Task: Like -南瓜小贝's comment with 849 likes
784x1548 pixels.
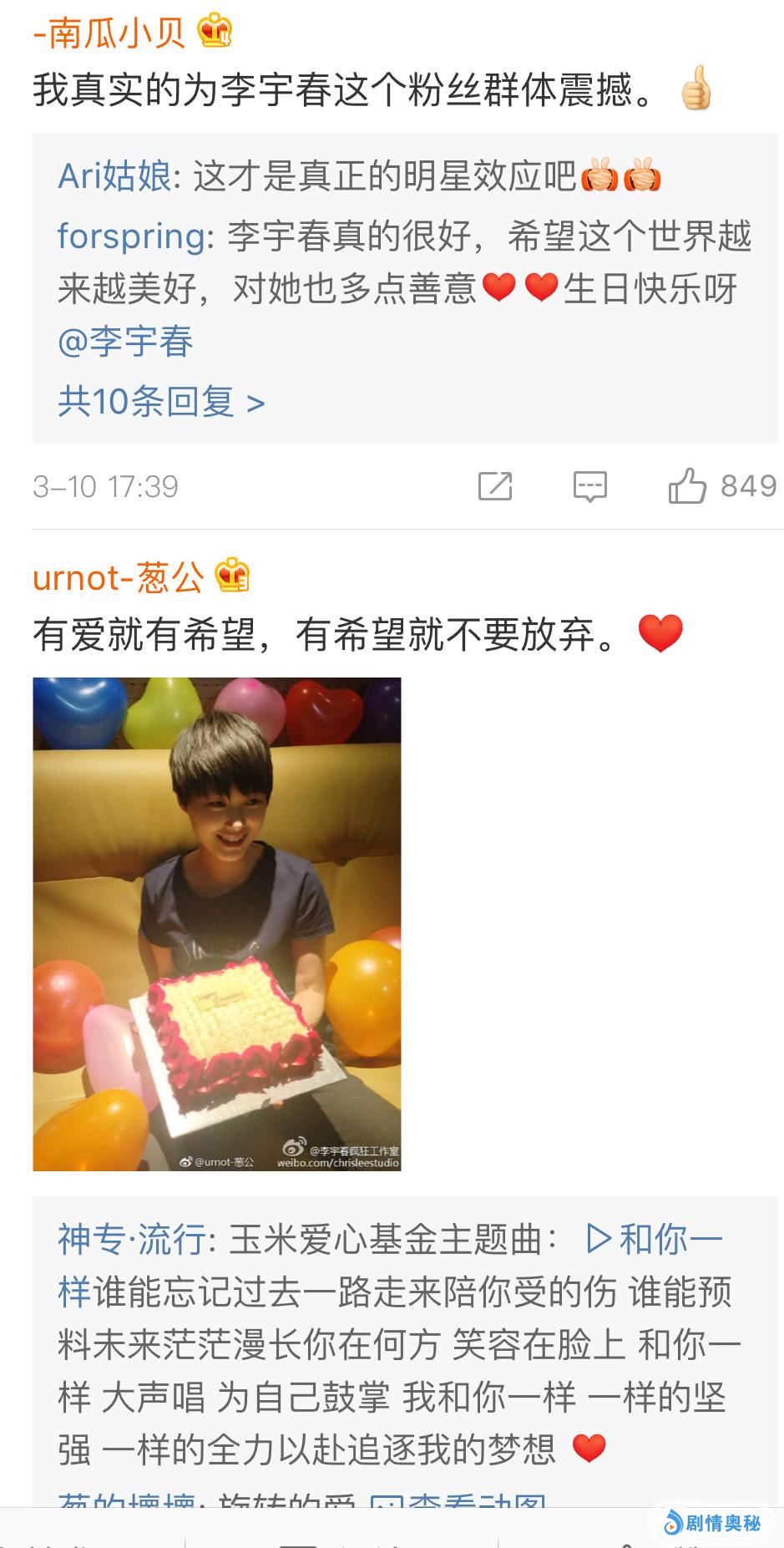Action: 688,486
